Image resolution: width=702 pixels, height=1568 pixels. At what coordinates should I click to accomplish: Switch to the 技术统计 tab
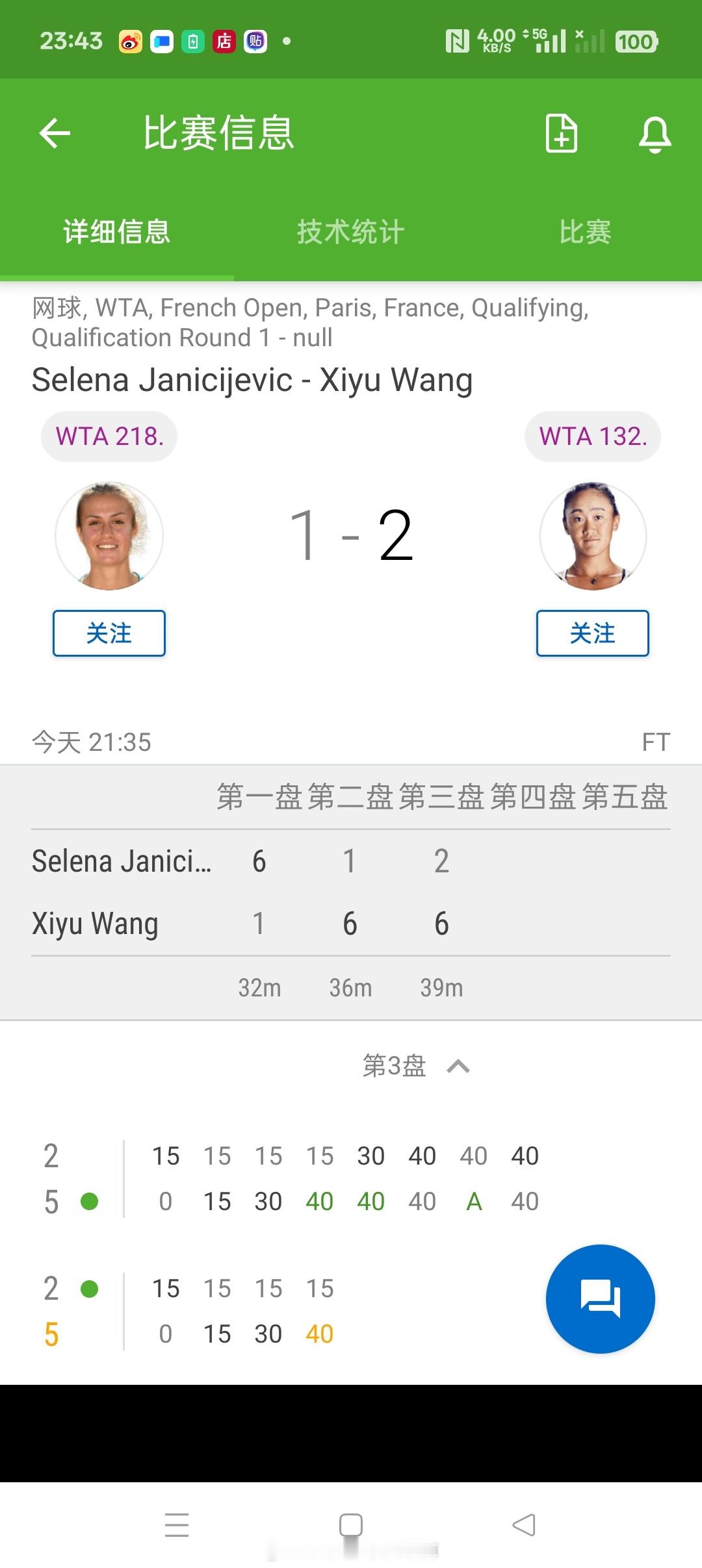point(351,232)
